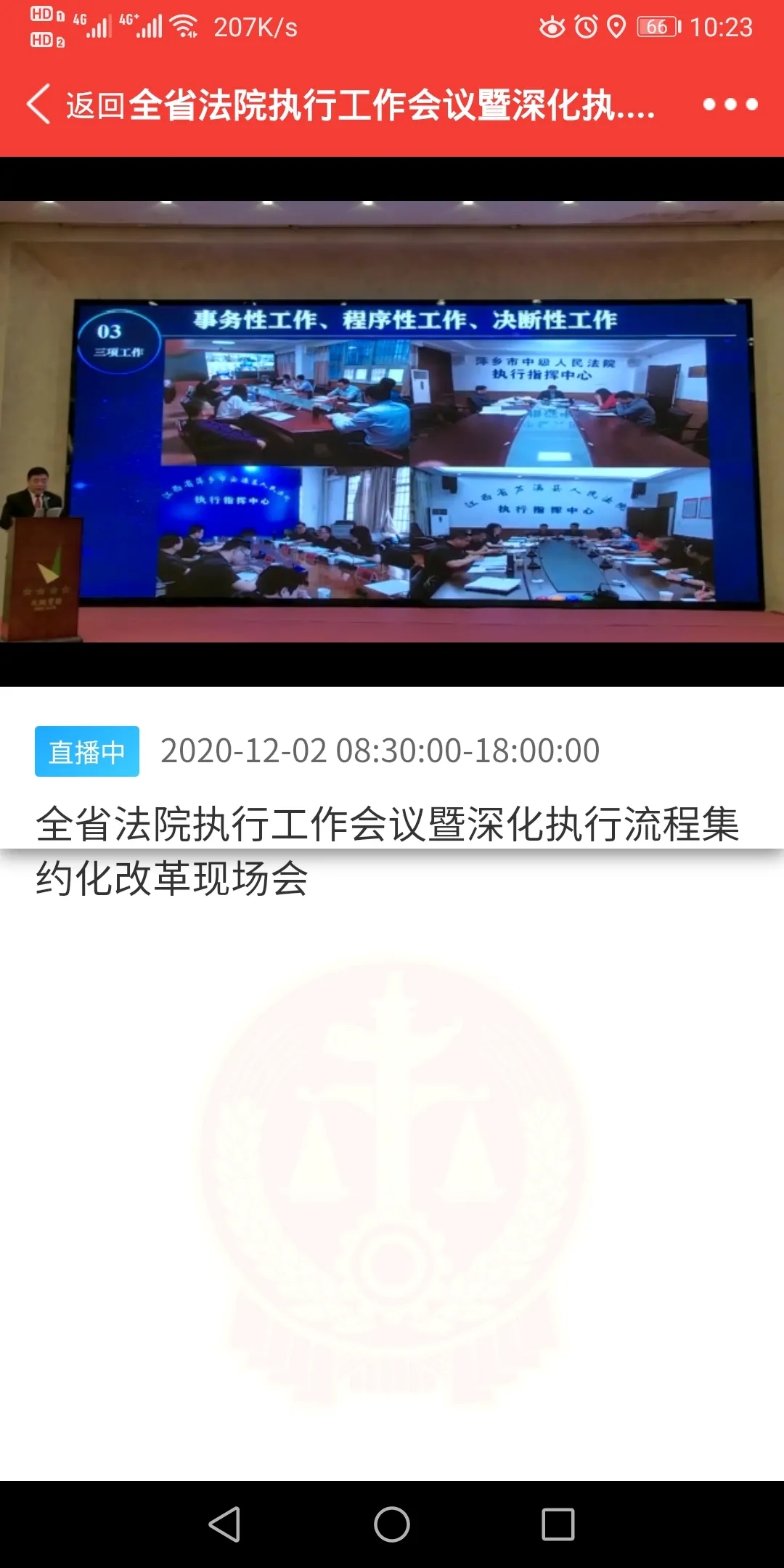Tap the system back navigation button
This screenshot has width=784, height=1568.
(224, 1524)
